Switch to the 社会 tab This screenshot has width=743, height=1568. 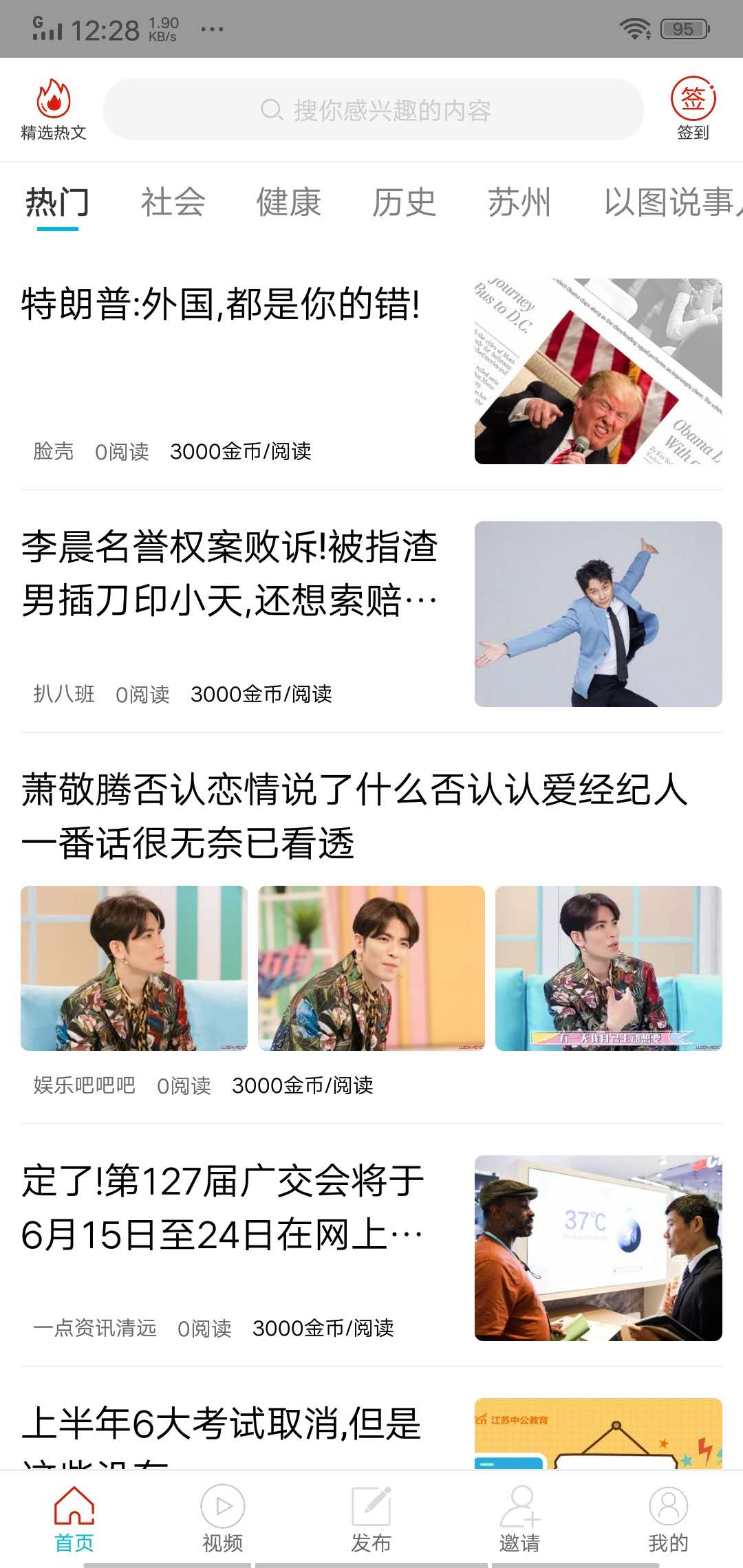pos(173,202)
